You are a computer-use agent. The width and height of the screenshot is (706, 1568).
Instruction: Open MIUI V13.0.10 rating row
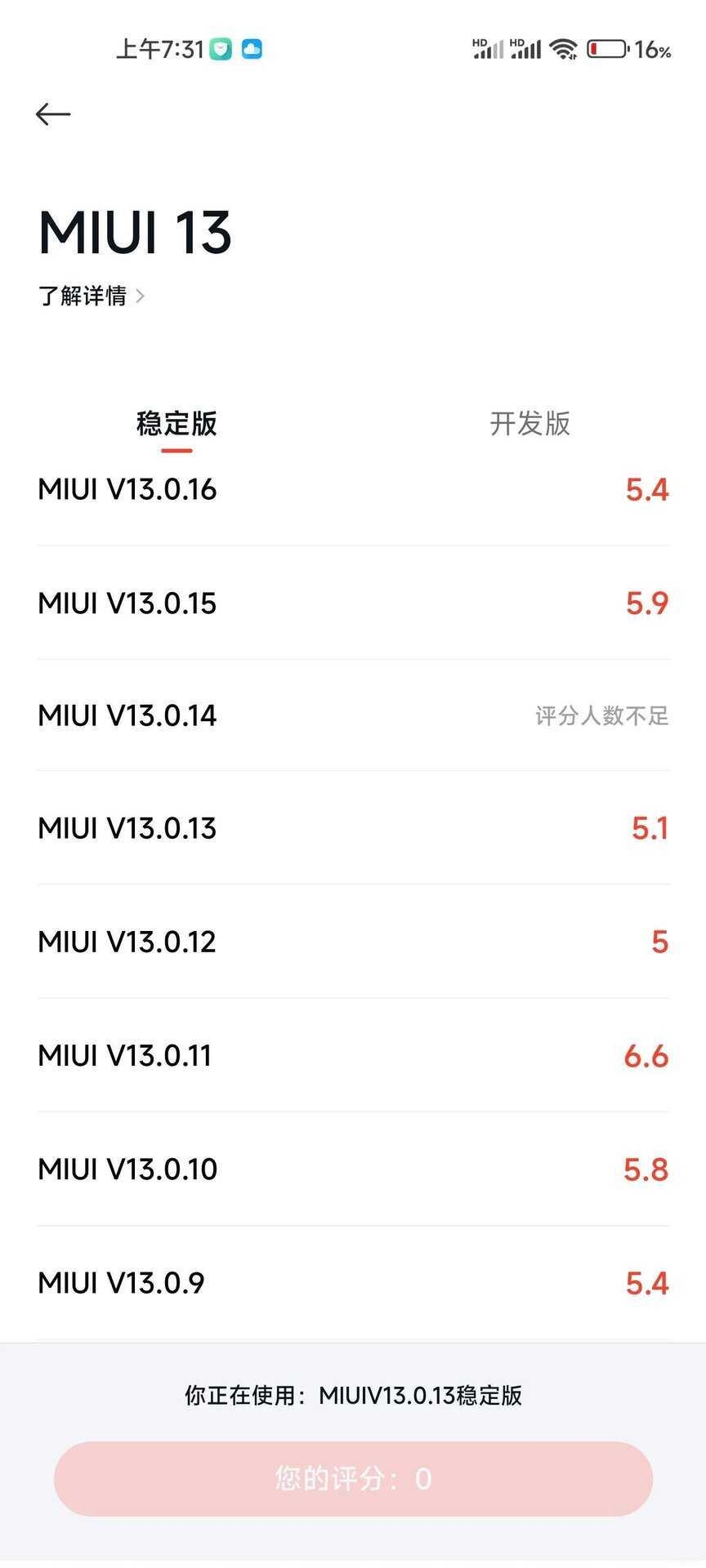353,1169
